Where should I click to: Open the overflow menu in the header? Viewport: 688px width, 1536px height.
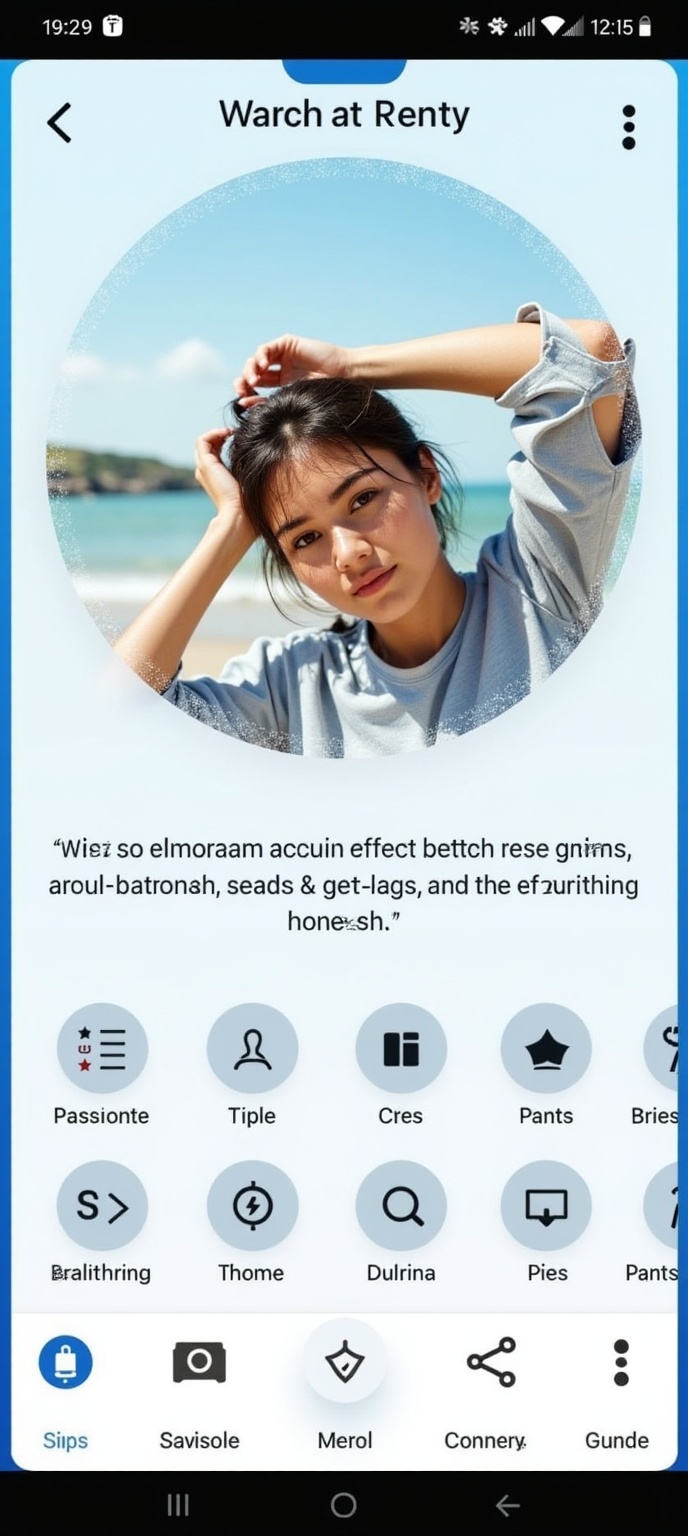point(628,127)
